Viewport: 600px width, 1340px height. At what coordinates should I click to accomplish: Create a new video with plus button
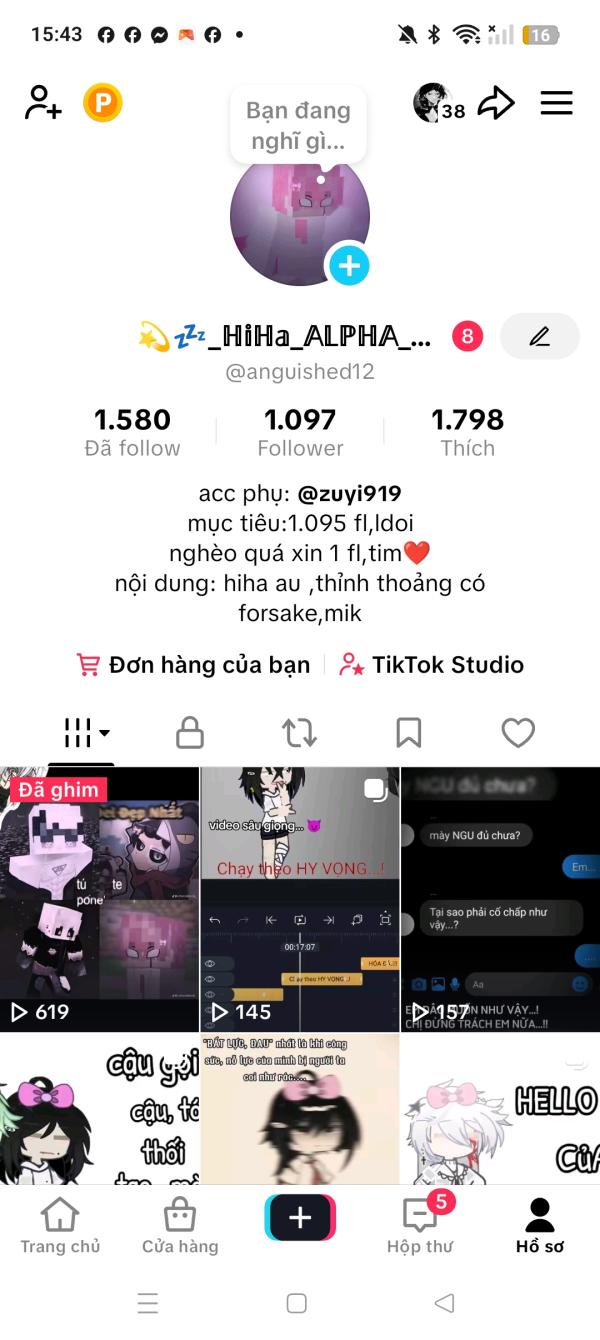point(300,1217)
